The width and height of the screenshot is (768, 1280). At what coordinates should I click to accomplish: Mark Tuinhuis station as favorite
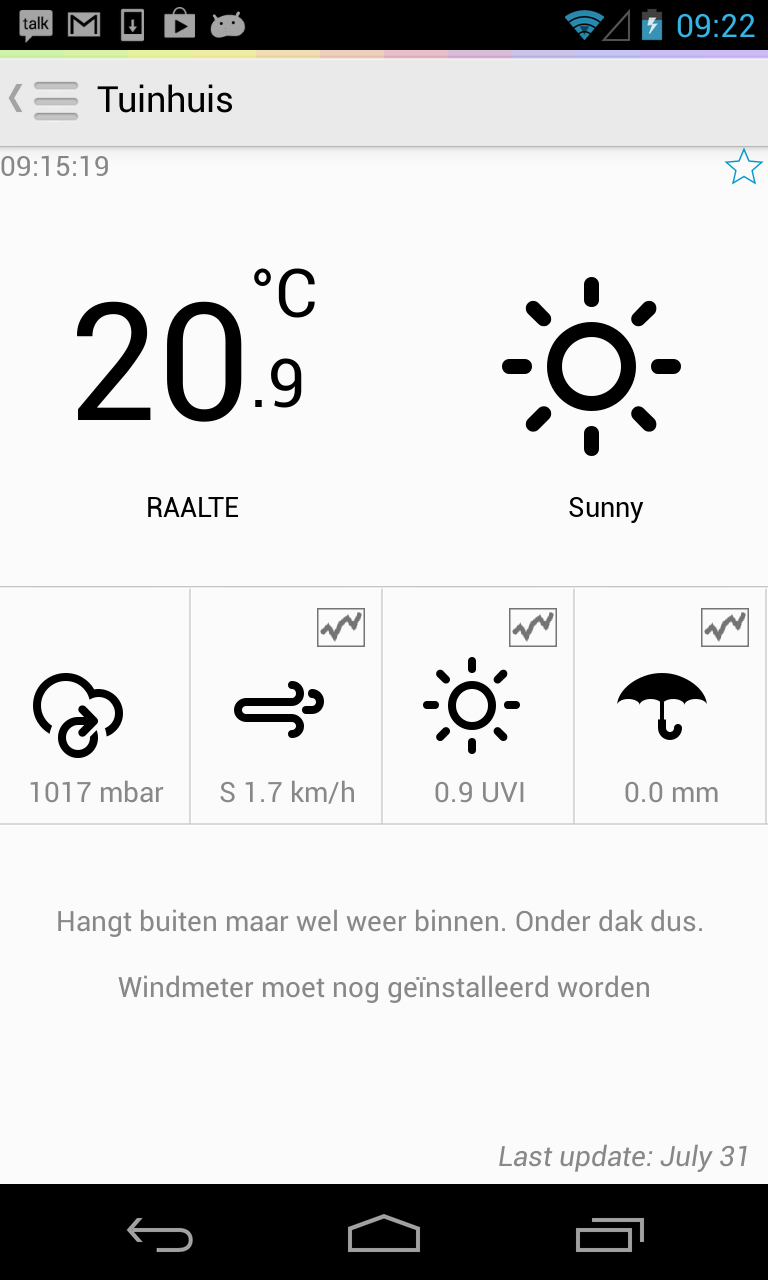pyautogui.click(x=743, y=167)
